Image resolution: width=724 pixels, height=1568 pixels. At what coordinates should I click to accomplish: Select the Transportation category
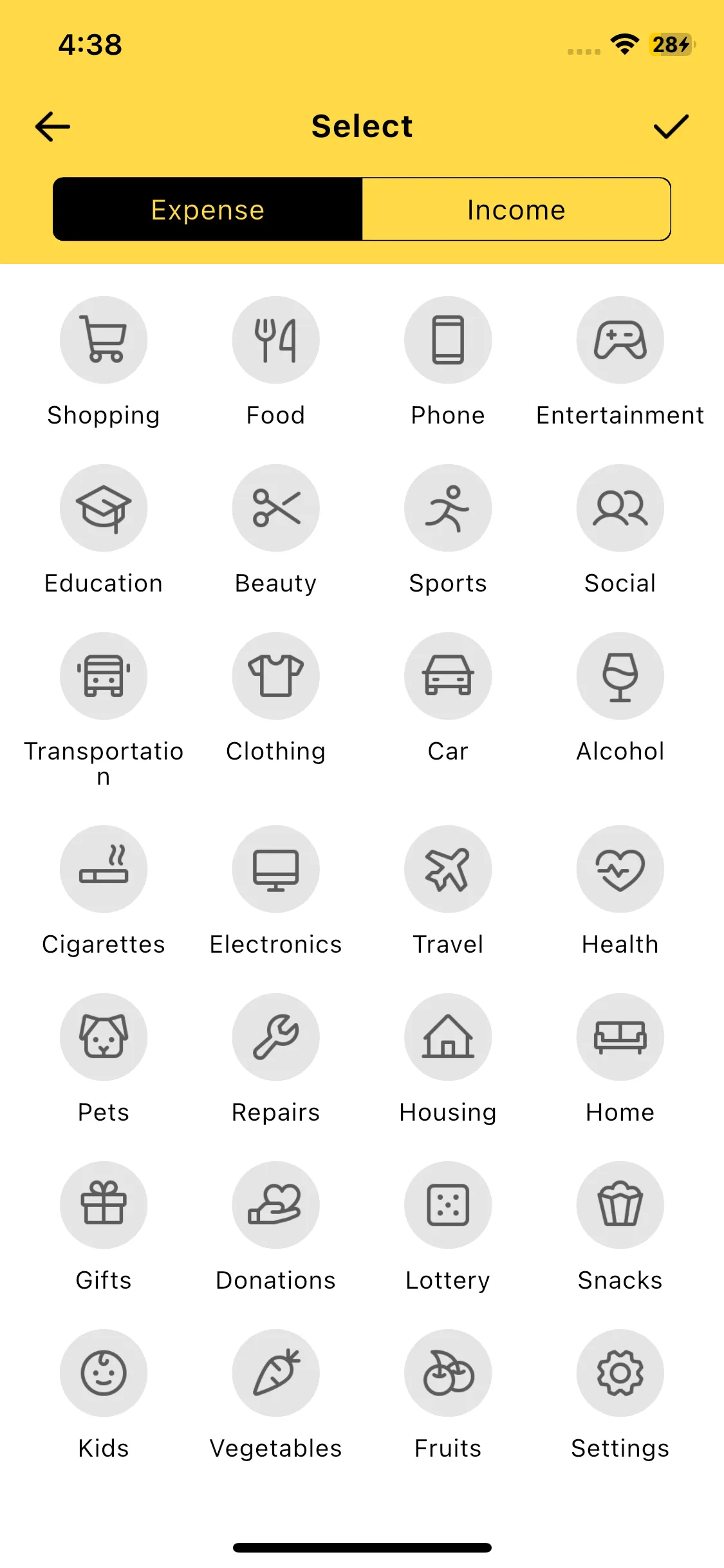104,676
